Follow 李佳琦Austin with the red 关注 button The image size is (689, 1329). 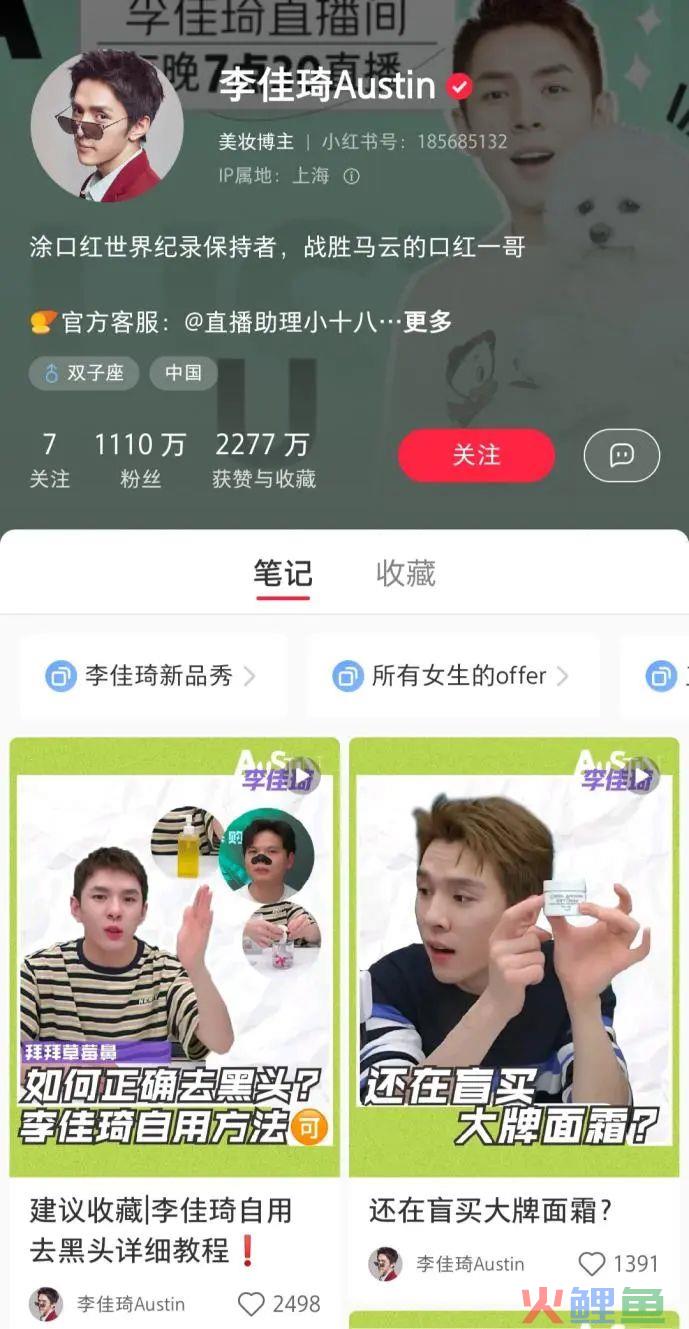pos(476,456)
